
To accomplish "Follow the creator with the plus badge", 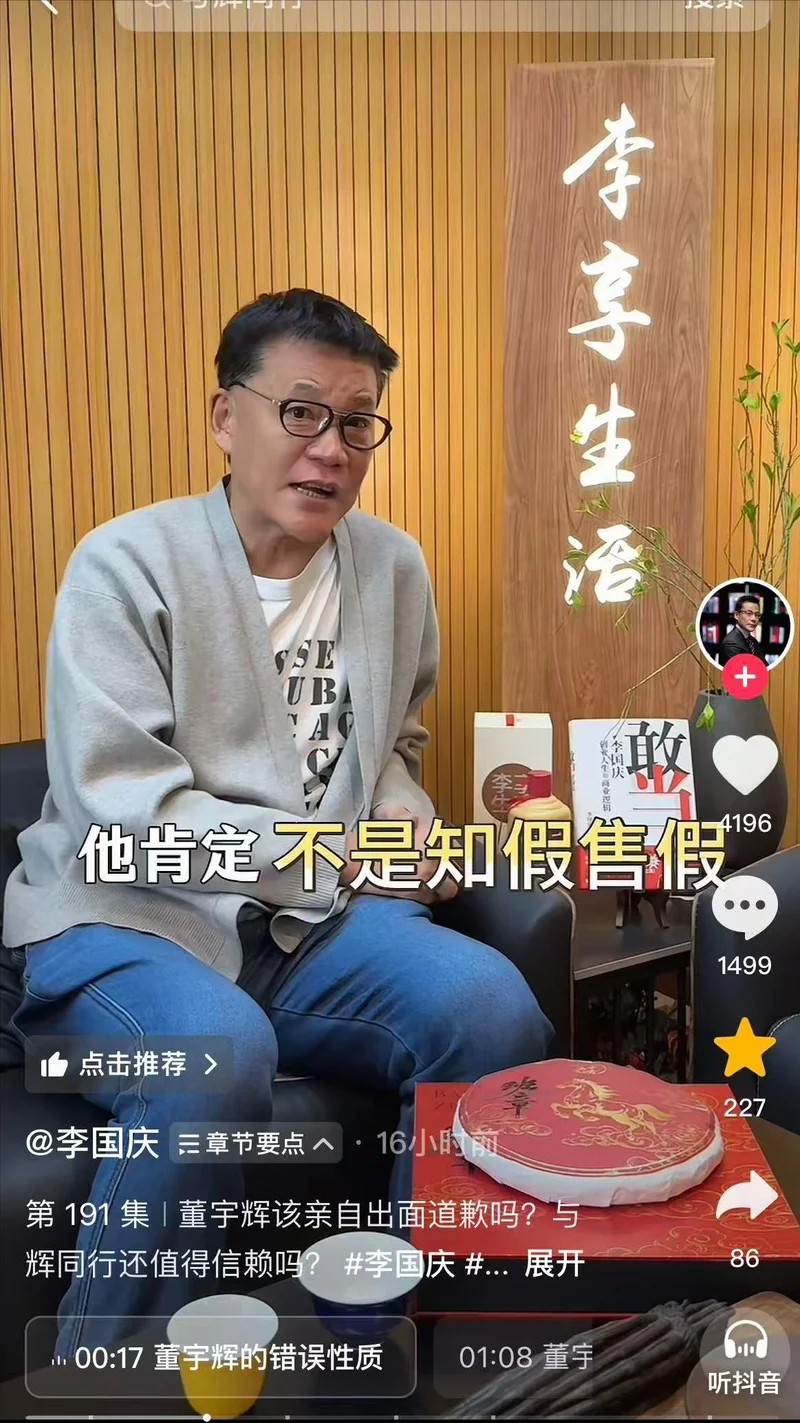I will pyautogui.click(x=745, y=677).
